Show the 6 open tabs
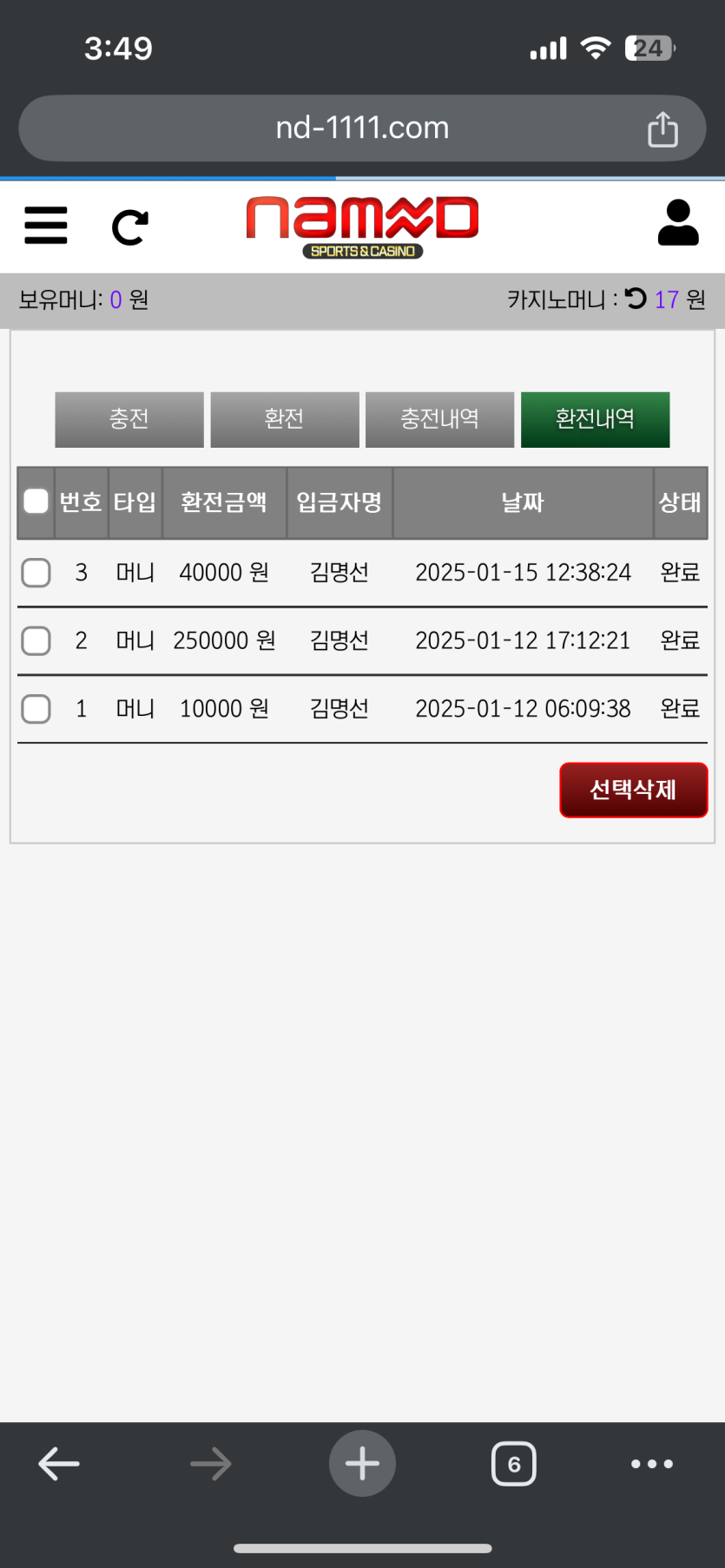 (514, 1464)
